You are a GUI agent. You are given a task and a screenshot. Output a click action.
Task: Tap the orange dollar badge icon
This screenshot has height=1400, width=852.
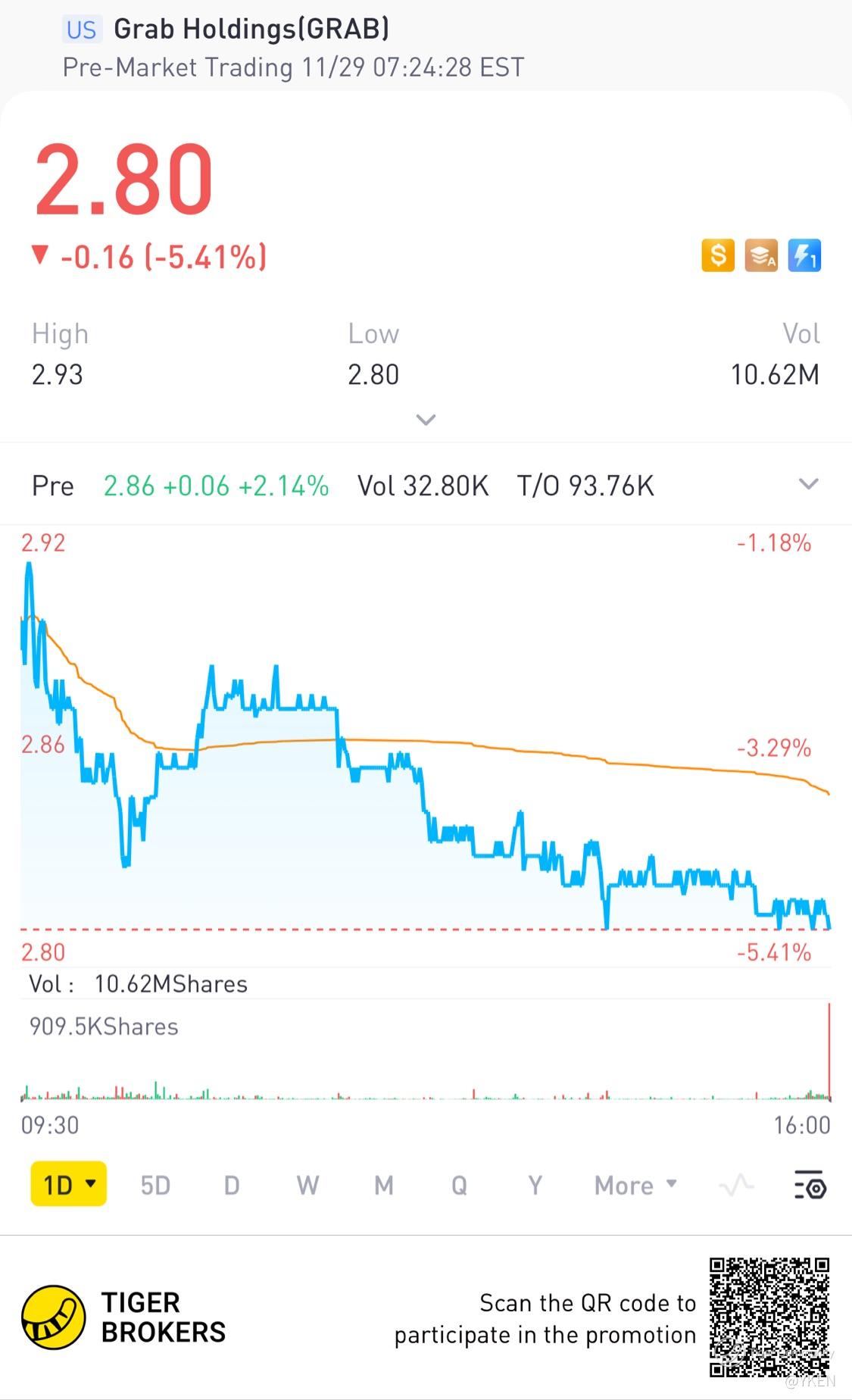tap(717, 255)
